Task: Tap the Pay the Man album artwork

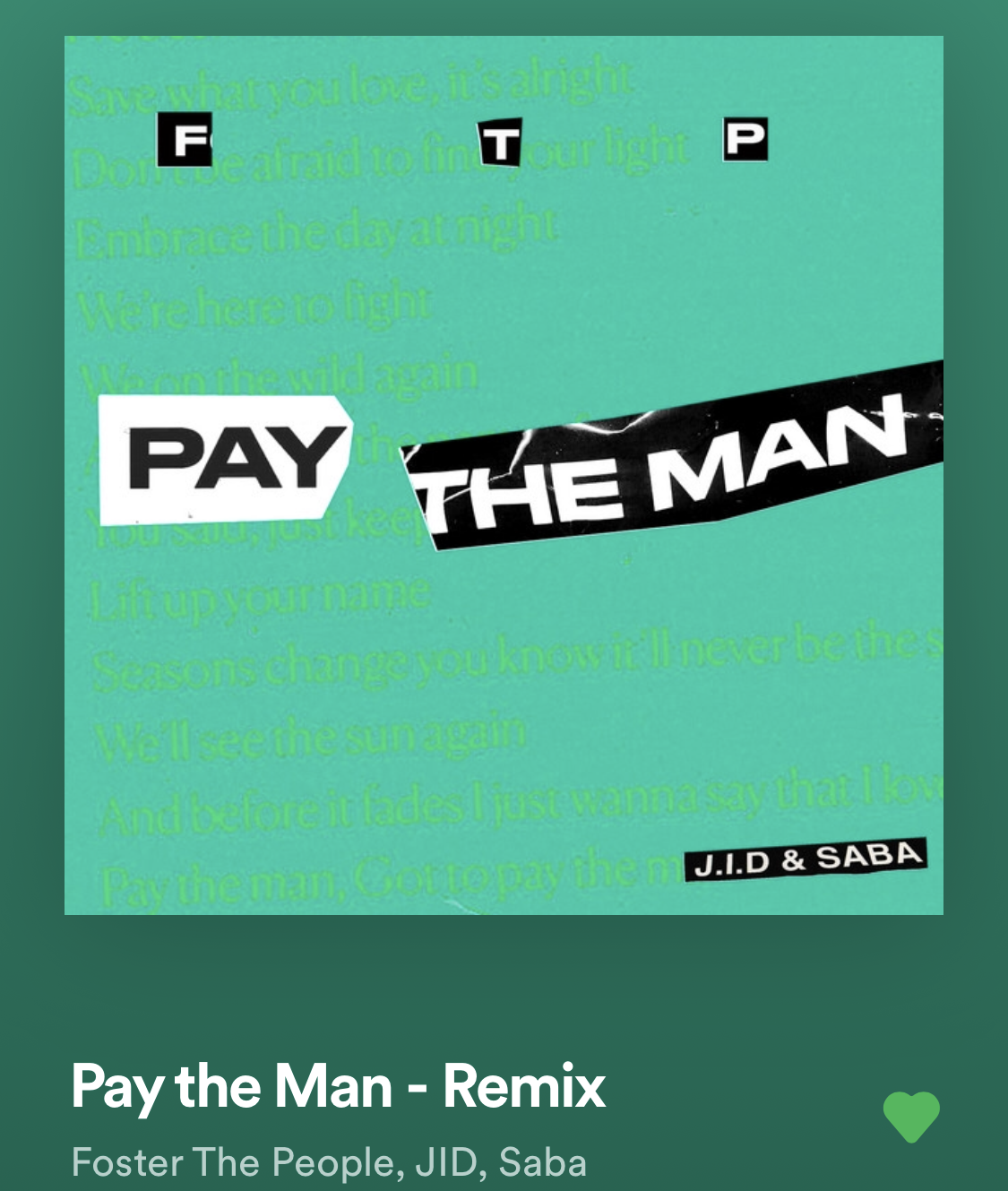Action: (x=504, y=475)
